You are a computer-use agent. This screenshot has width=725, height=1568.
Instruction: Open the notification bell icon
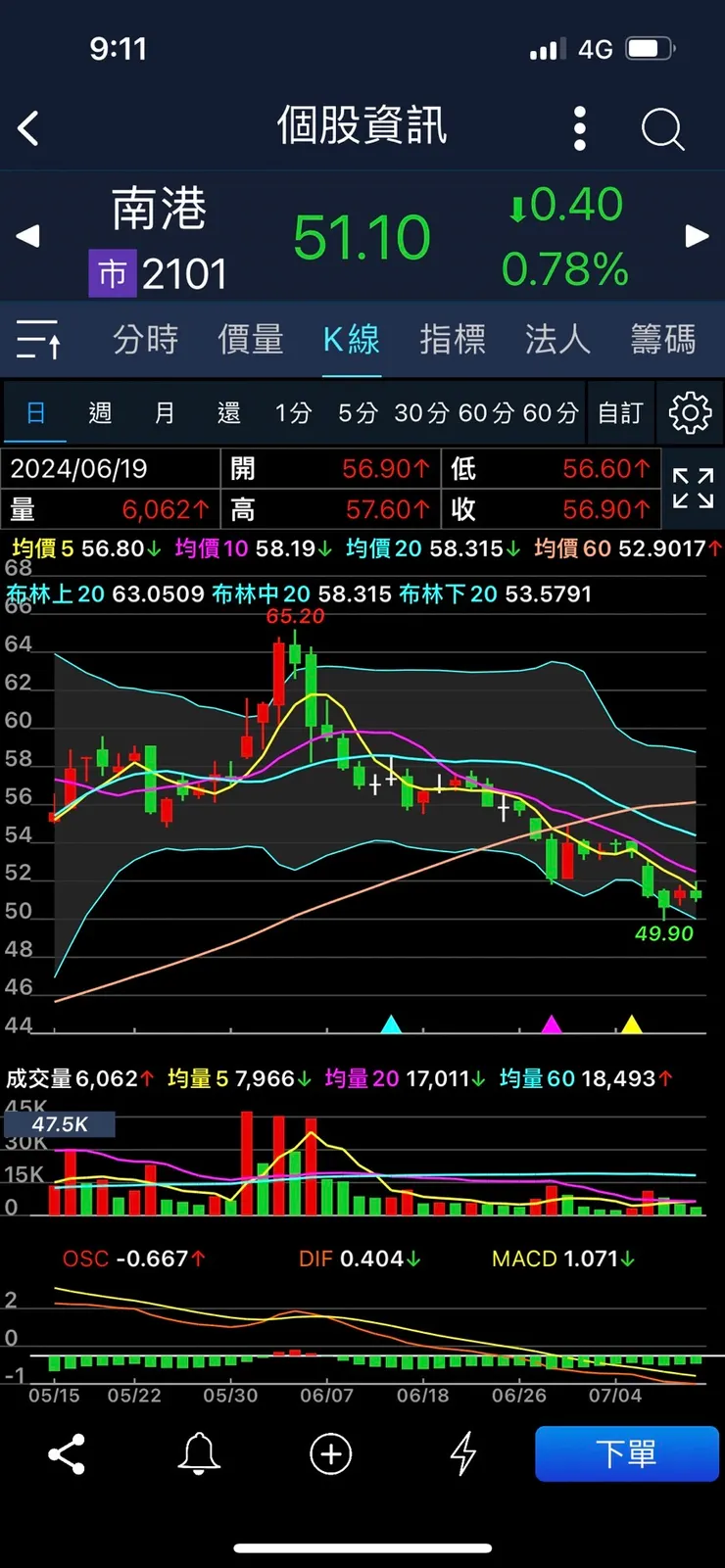198,1455
